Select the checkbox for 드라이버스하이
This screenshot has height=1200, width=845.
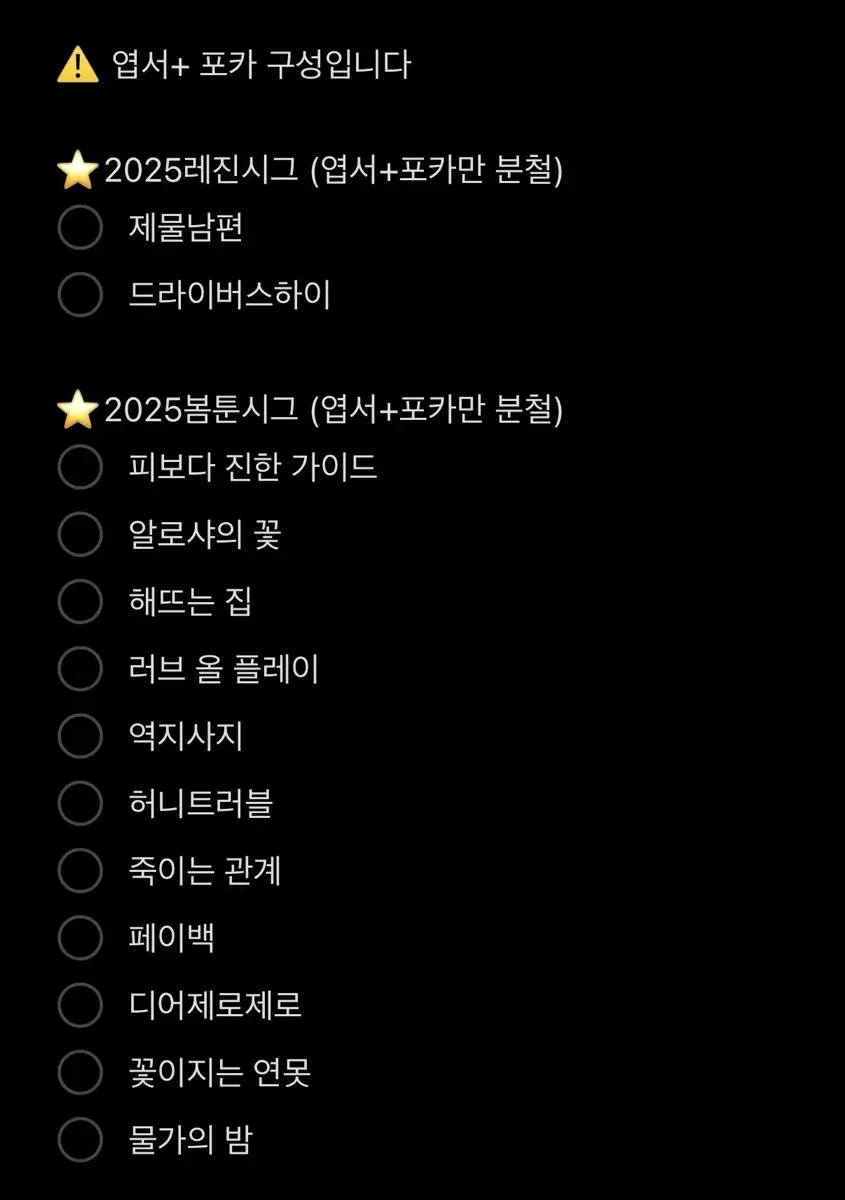80,296
